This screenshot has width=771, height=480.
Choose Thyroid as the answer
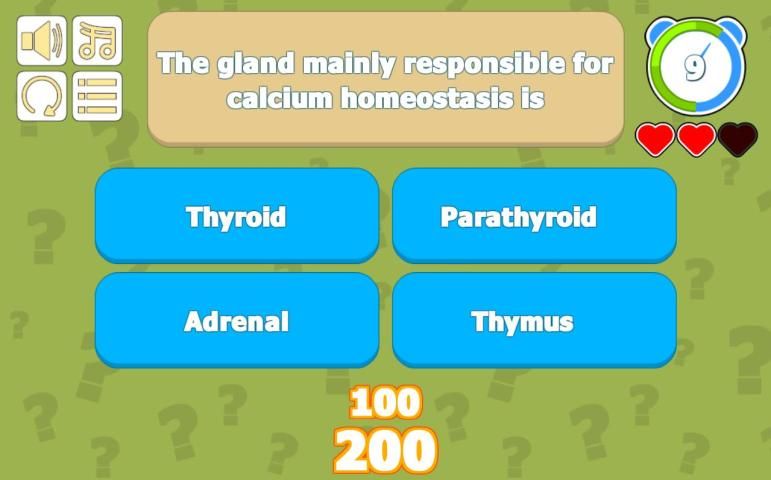point(237,216)
